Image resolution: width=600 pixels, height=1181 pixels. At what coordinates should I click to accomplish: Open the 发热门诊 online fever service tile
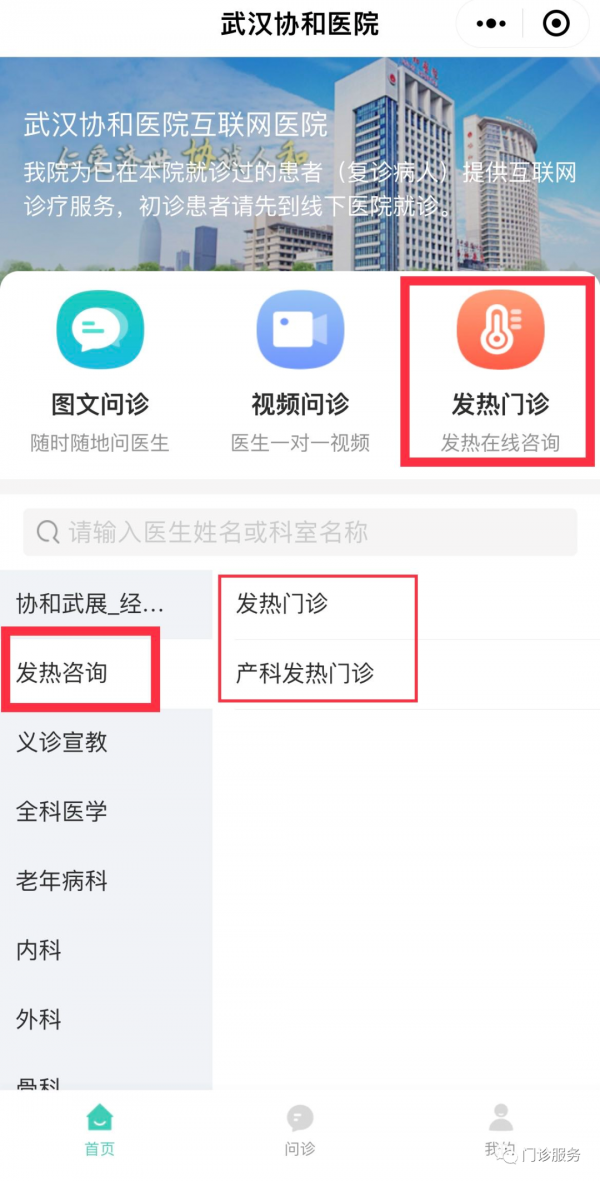click(500, 370)
